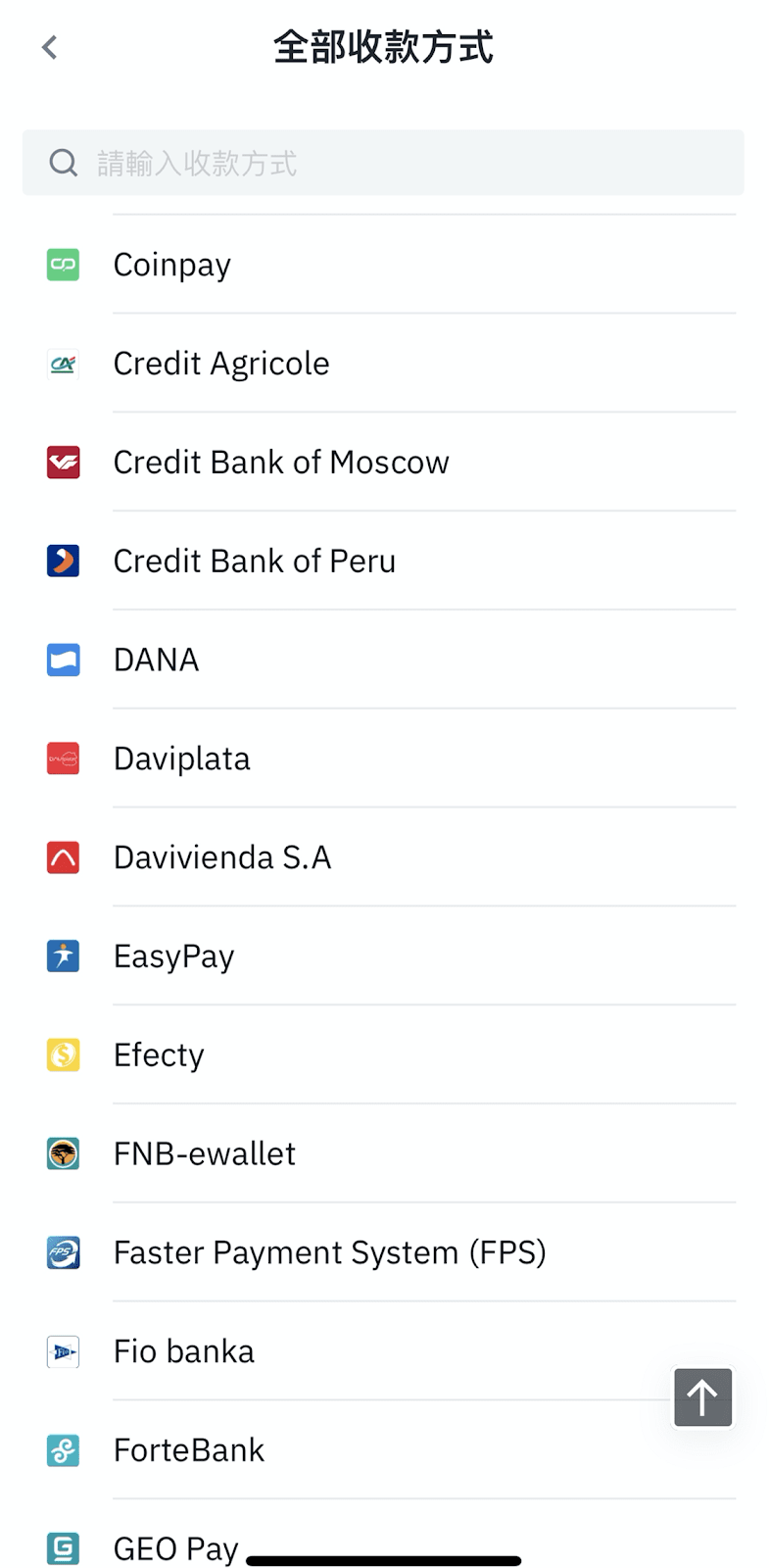Image resolution: width=769 pixels, height=1568 pixels.
Task: Select Fio banka
Action: [x=384, y=1351]
